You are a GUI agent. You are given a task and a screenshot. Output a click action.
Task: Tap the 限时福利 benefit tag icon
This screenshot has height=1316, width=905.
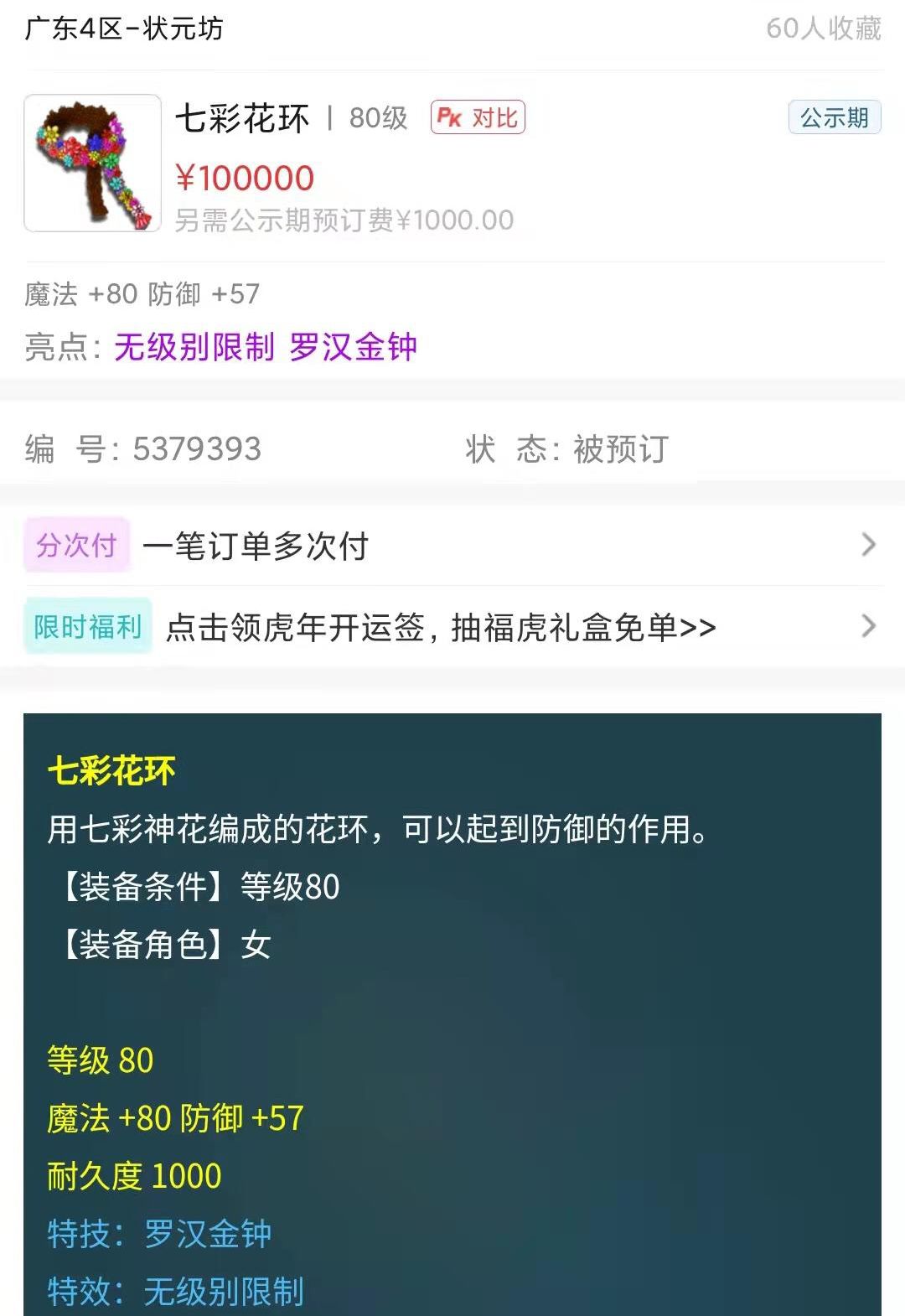click(89, 626)
